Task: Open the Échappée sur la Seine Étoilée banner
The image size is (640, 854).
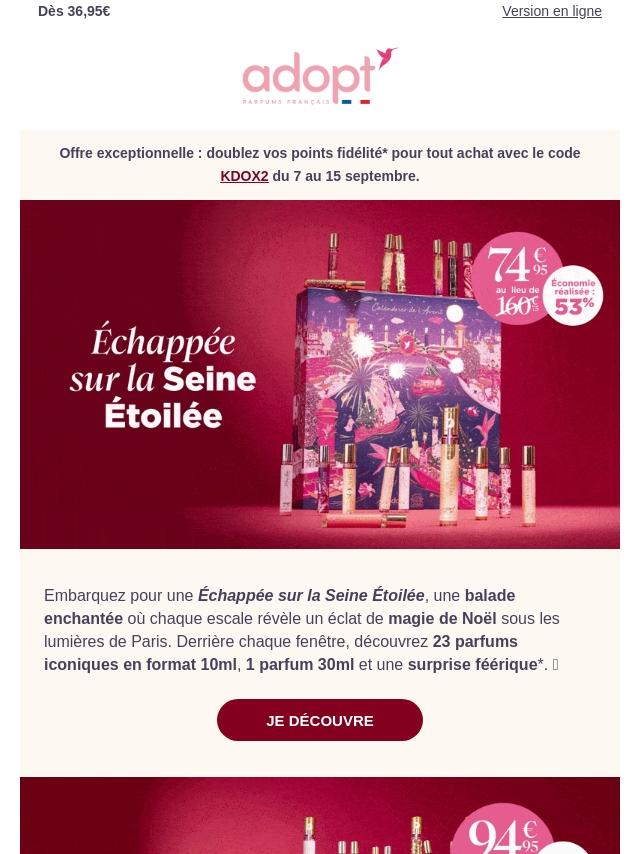Action: point(320,374)
